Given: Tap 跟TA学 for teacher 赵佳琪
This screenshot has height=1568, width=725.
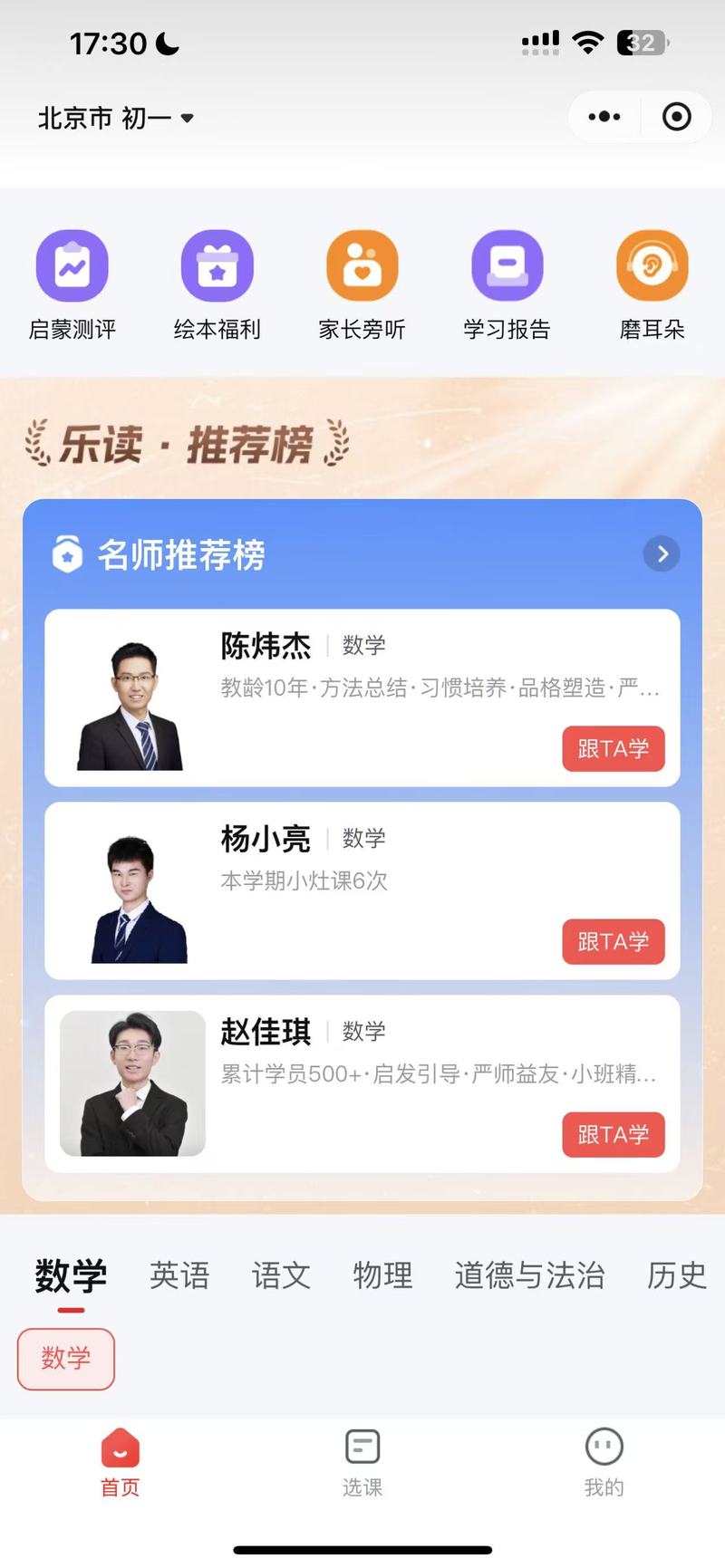Looking at the screenshot, I should [614, 1135].
